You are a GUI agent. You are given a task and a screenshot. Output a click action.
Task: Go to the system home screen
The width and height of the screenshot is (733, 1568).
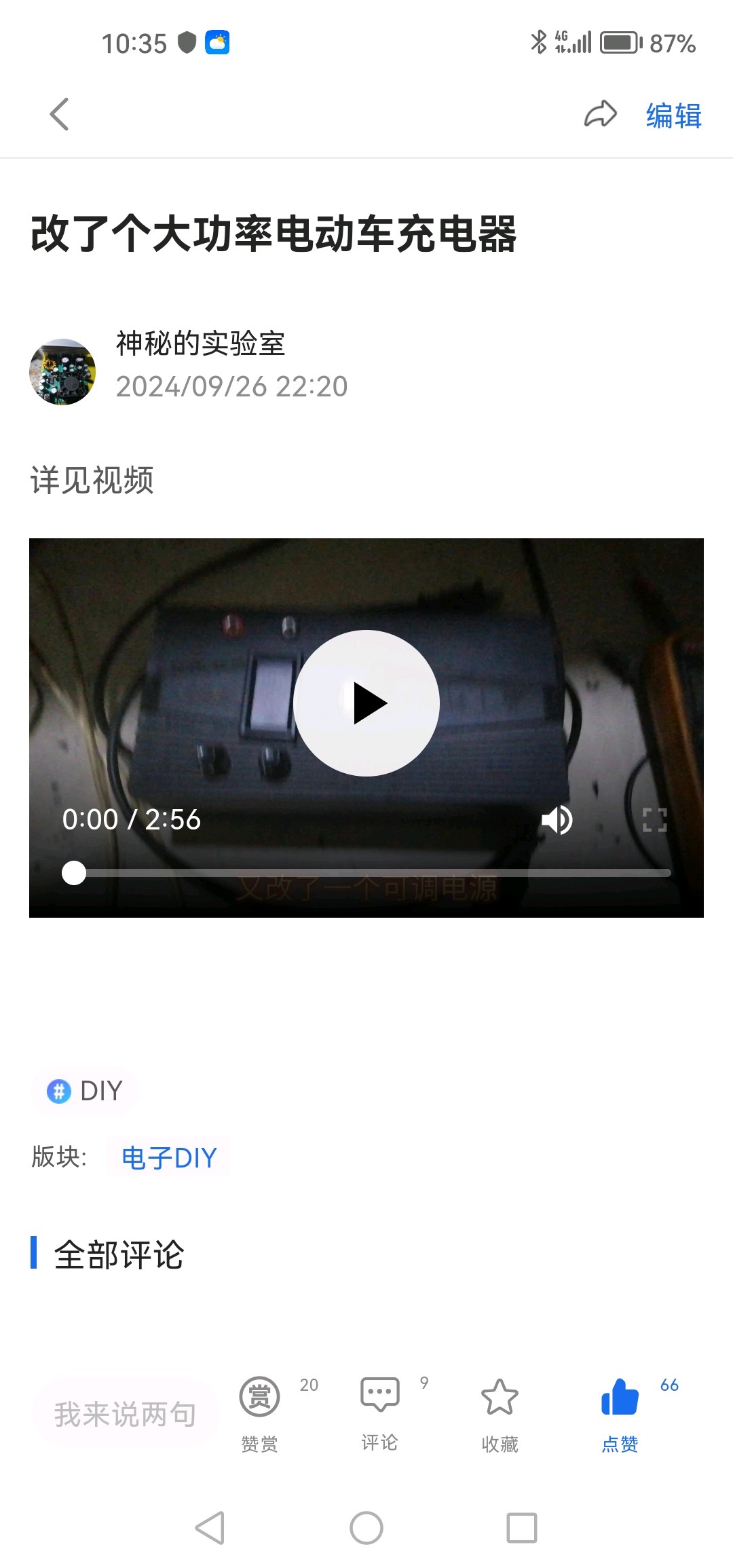point(366,1528)
